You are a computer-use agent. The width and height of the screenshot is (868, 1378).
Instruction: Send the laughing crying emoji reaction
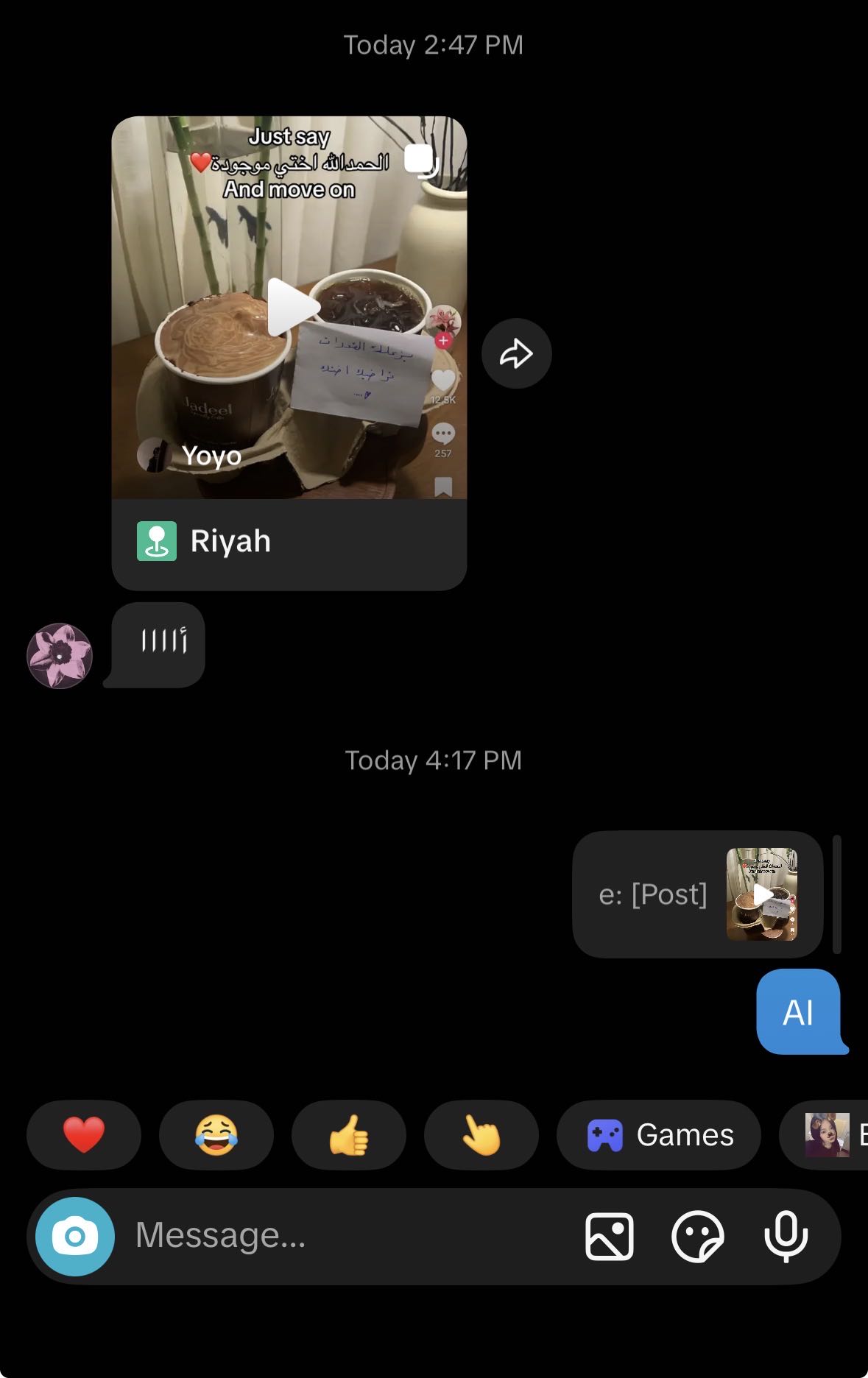[216, 1134]
